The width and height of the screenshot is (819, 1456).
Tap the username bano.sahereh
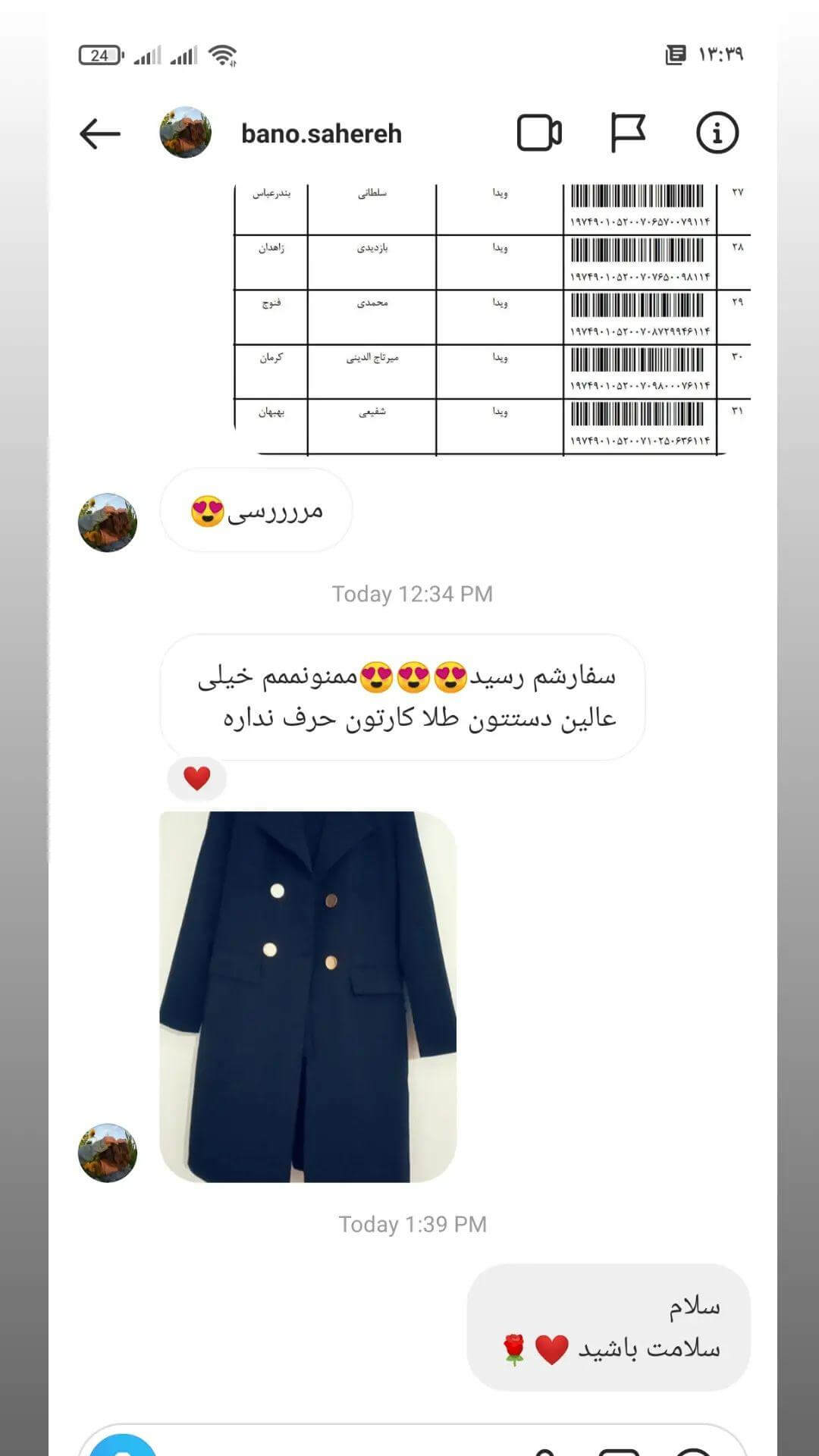point(322,133)
